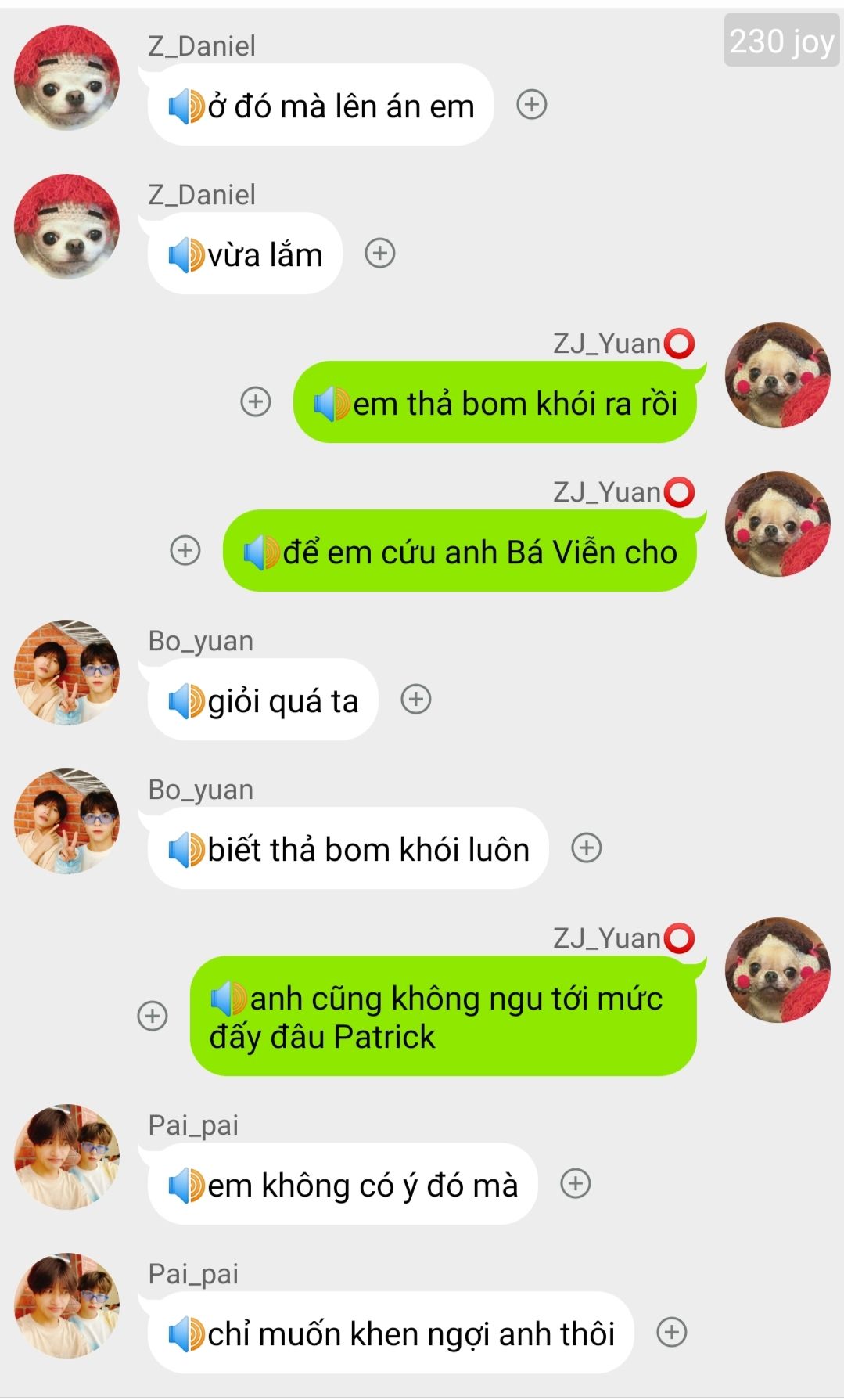Open the plus beside "em thả bom khói ra rồi"
The width and height of the screenshot is (844, 1400).
(x=255, y=401)
